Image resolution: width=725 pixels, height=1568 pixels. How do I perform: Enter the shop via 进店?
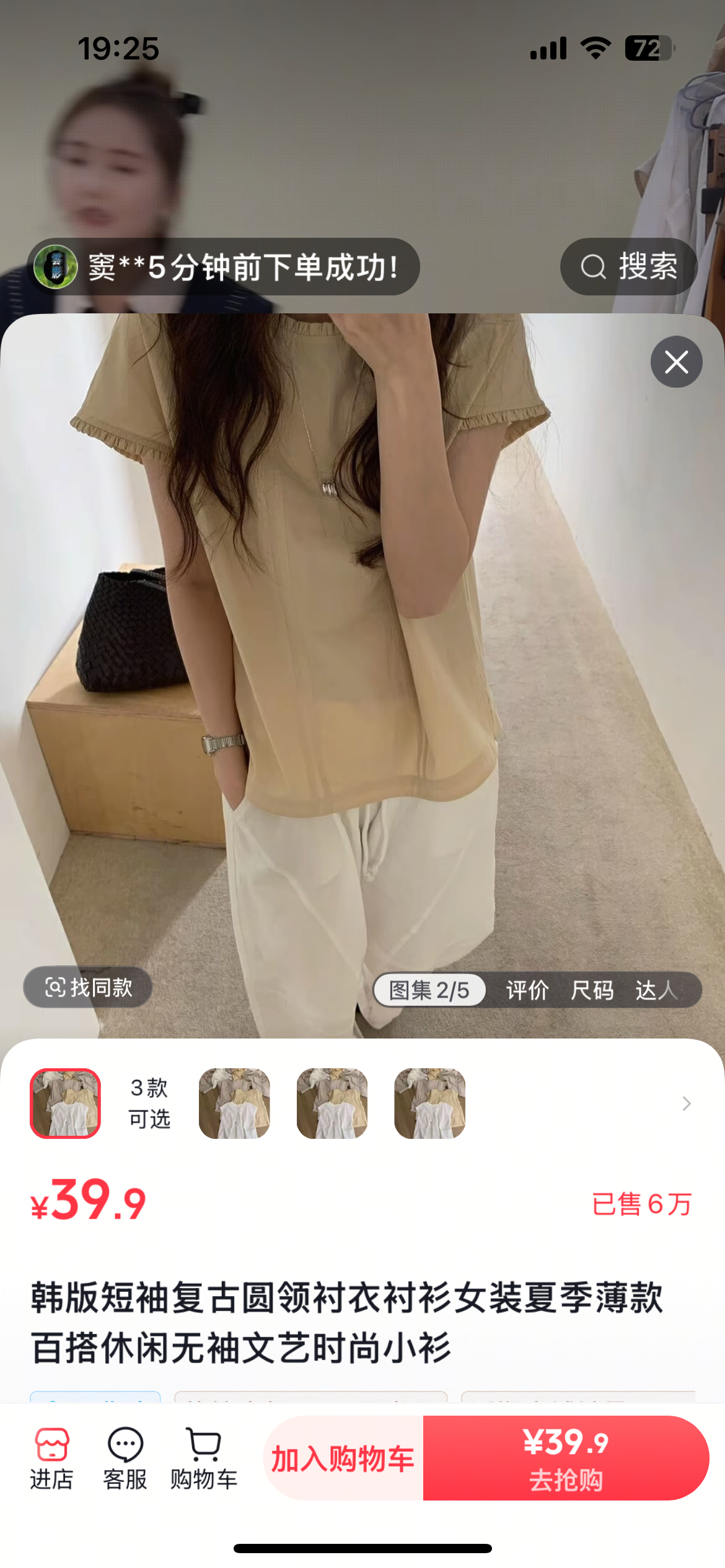[52, 1458]
